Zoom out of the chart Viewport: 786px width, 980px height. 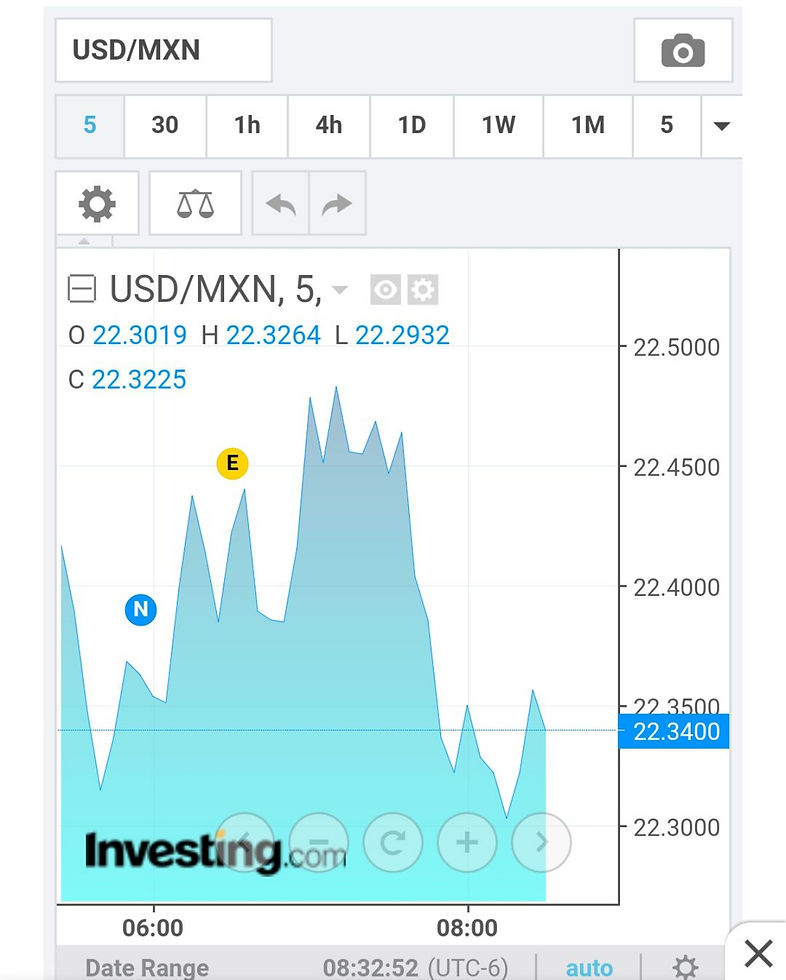coord(319,842)
